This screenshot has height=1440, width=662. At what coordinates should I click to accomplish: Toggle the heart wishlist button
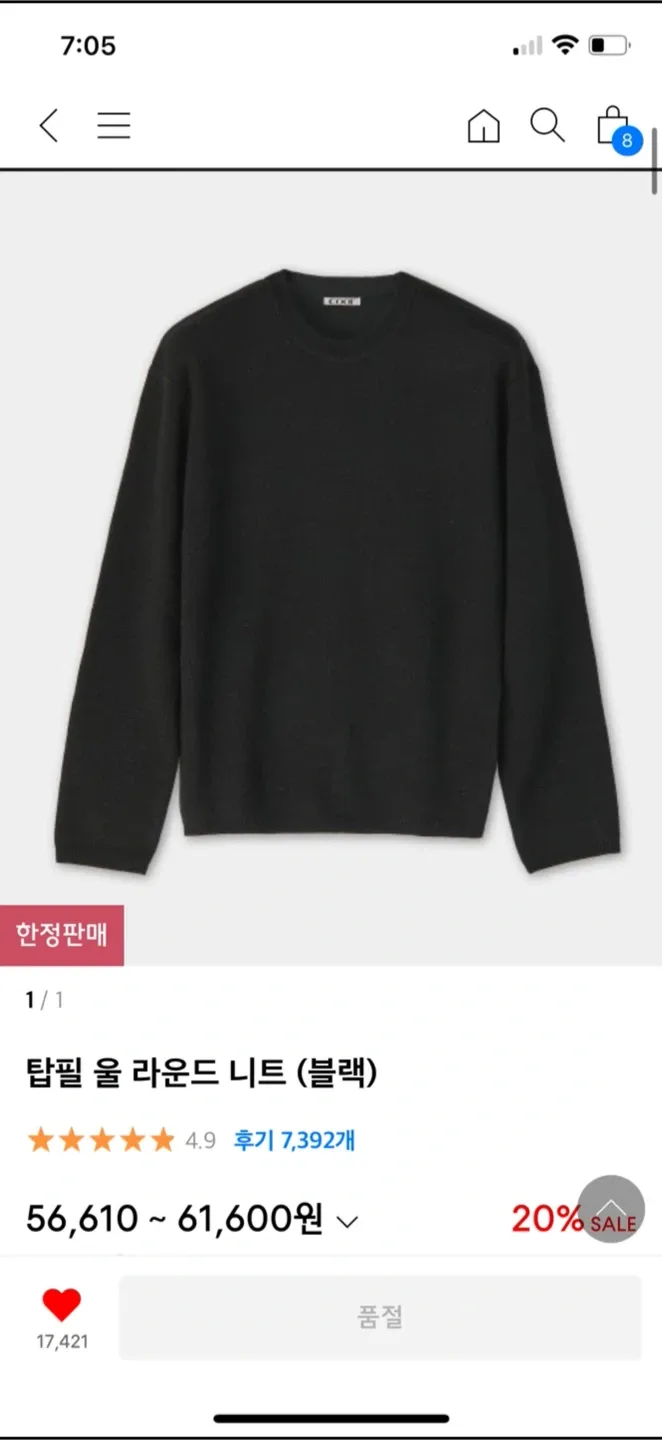[62, 1305]
